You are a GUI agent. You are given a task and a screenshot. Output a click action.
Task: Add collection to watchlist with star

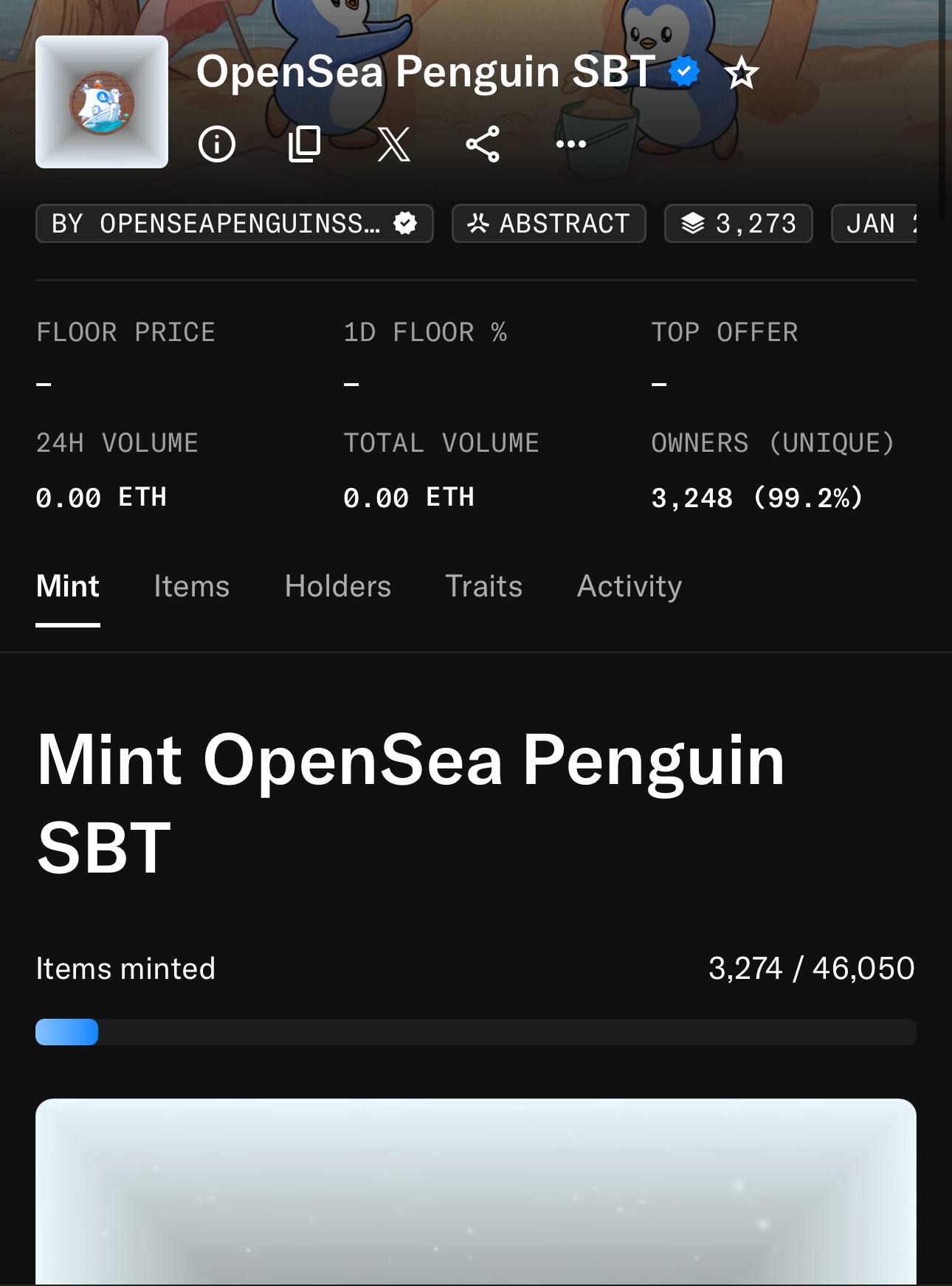(x=742, y=73)
